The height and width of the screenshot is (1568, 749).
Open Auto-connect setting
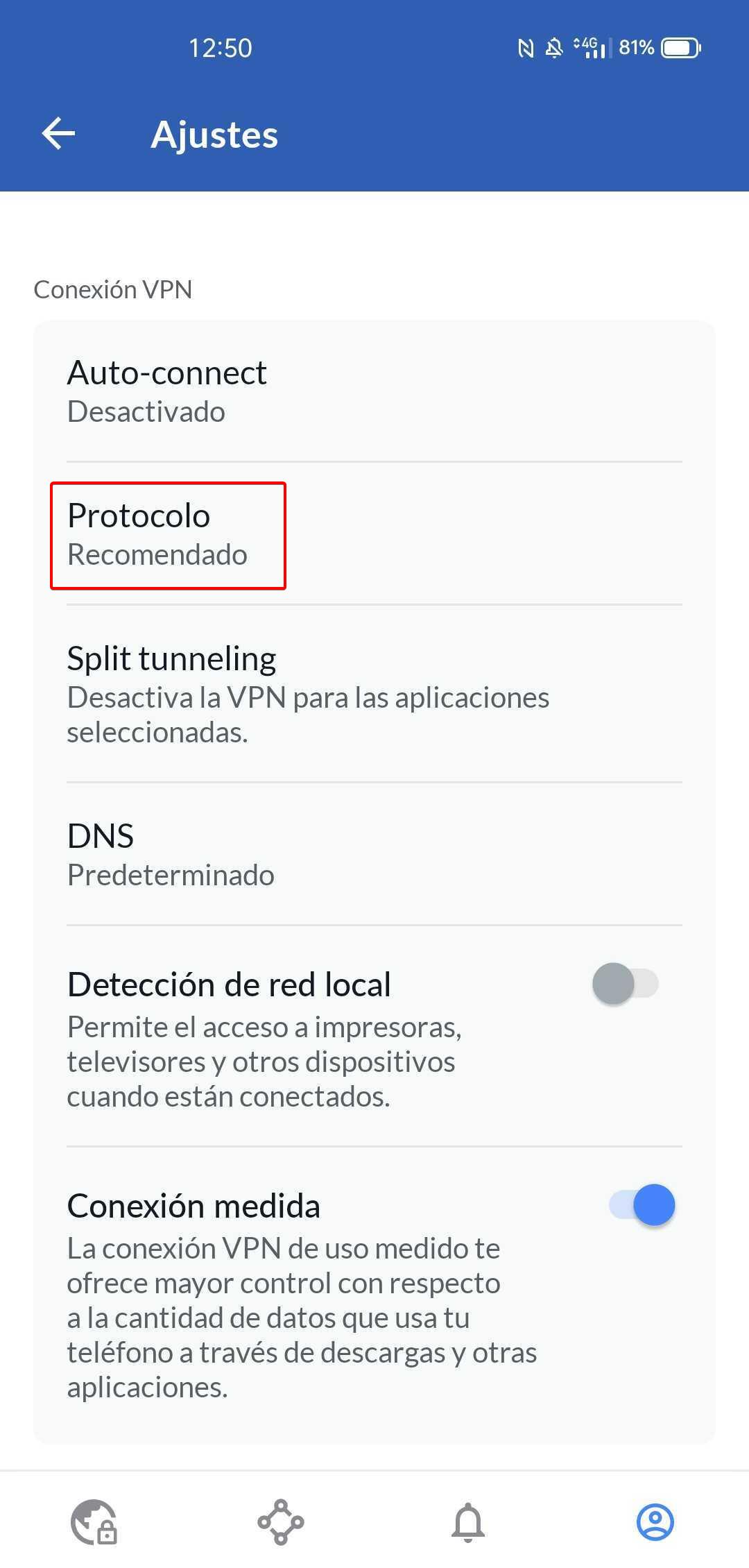point(374,391)
